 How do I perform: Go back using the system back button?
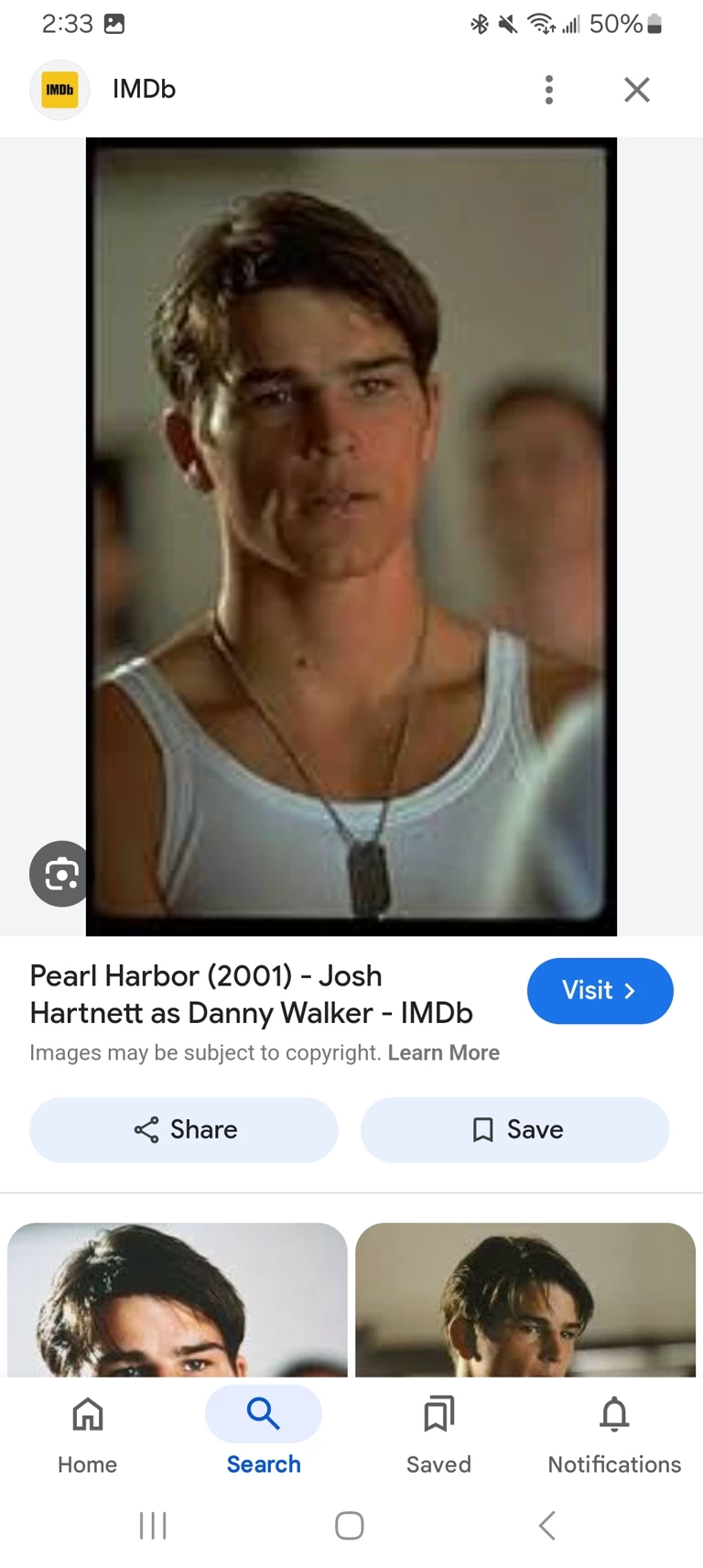coord(546,1526)
